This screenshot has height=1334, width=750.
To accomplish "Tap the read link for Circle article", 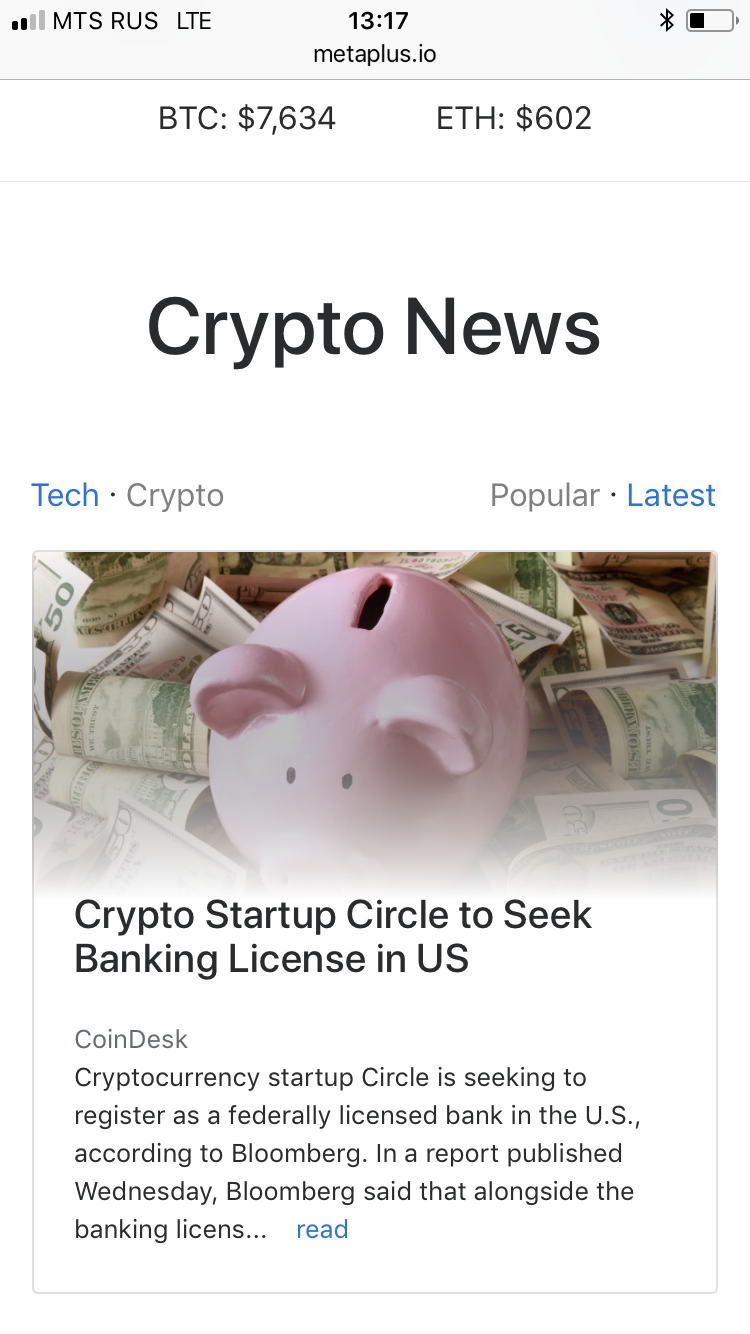I will click(x=322, y=1229).
